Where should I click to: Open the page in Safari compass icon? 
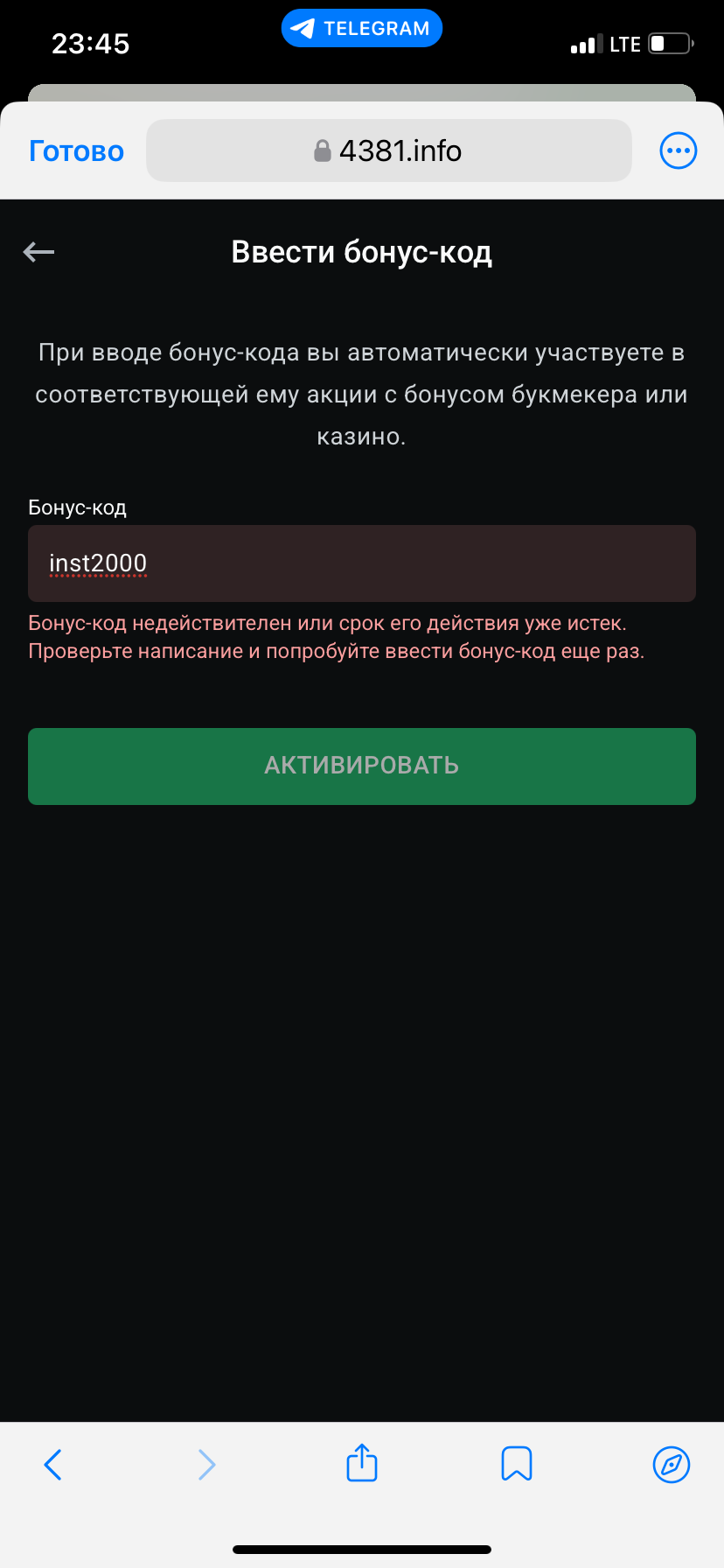pos(672,1464)
